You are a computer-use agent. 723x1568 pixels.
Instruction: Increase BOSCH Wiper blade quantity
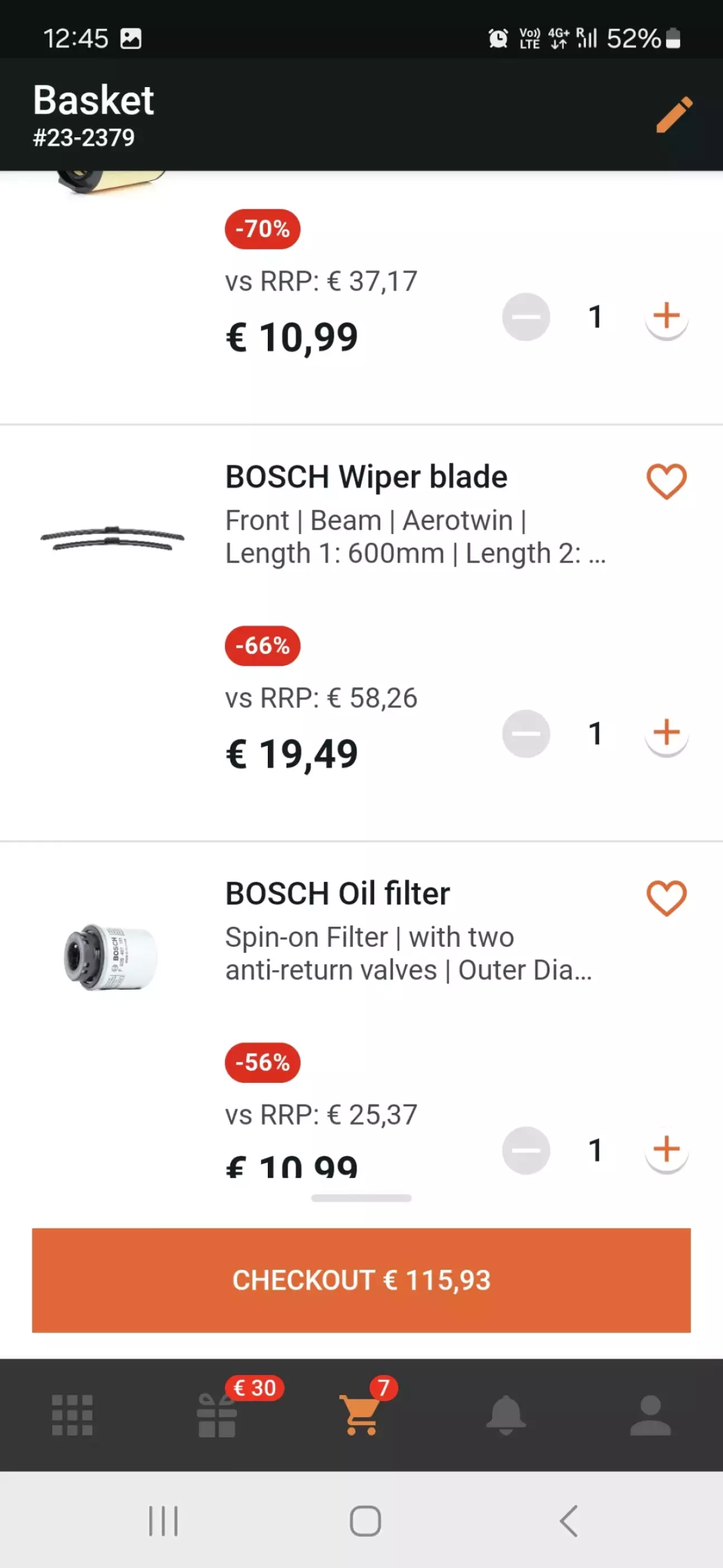tap(667, 733)
